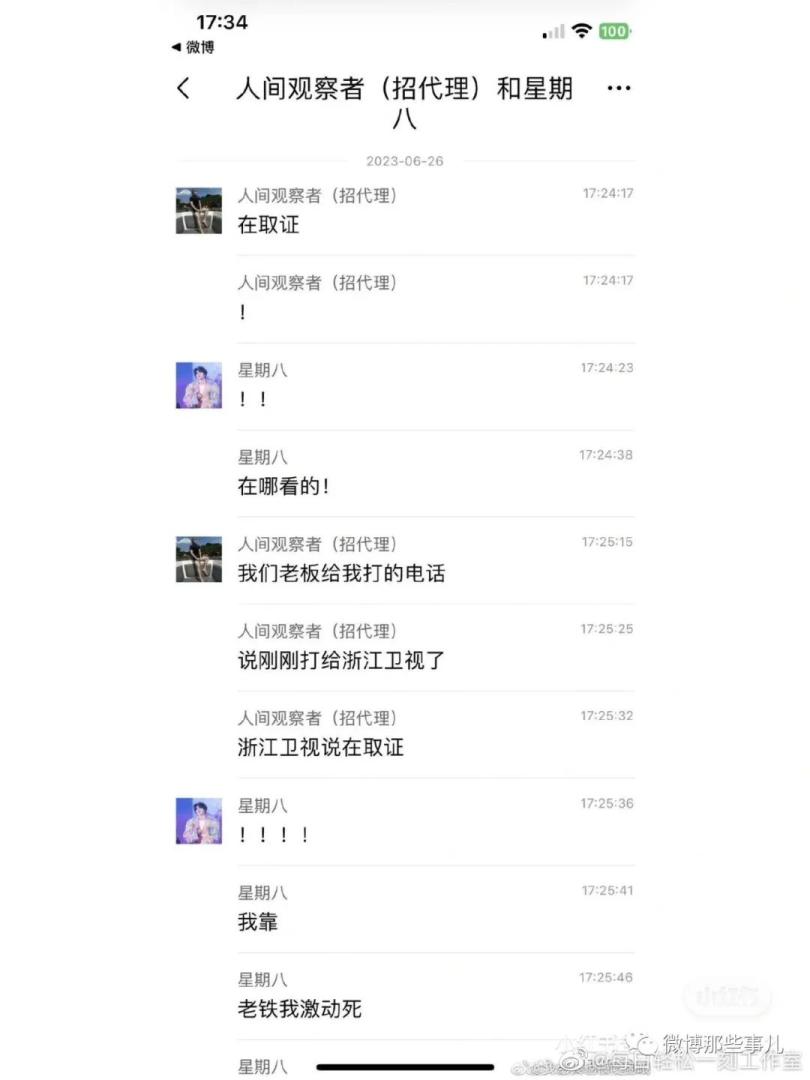Screen dimensions: 810x1080
Task: Open 星期八's avatar beside "！！！！" message
Action: (x=199, y=820)
